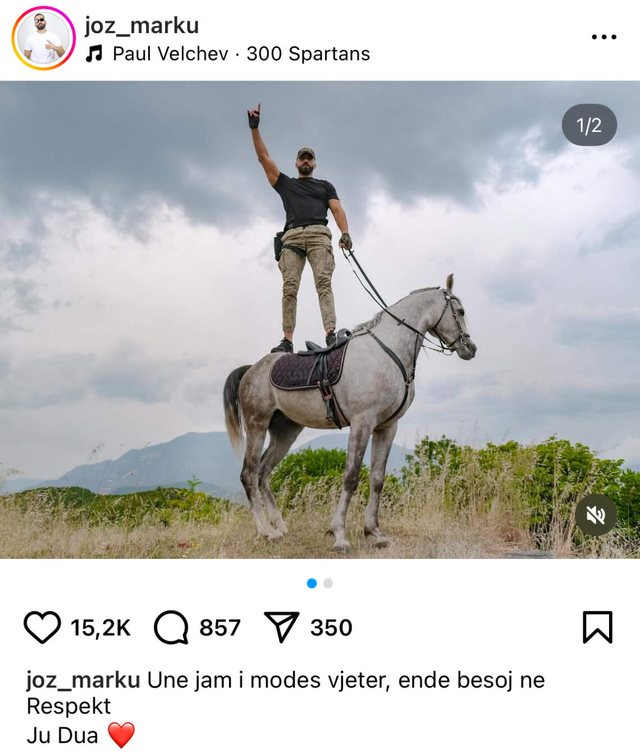Open comments via the speech bubble icon
The width and height of the screenshot is (640, 755).
(x=171, y=628)
